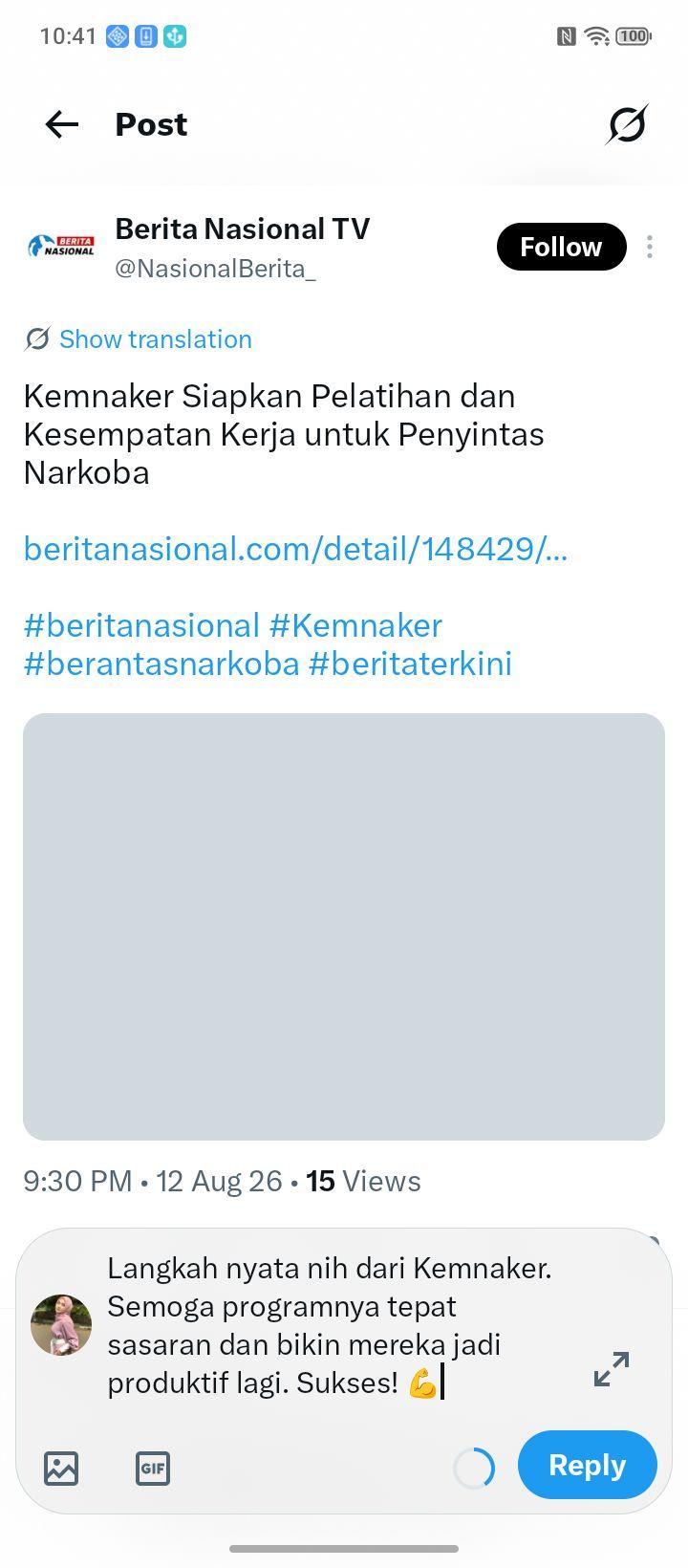Image resolution: width=688 pixels, height=1568 pixels.
Task: Open Berita Nasional TV profile picture
Action: click(61, 246)
